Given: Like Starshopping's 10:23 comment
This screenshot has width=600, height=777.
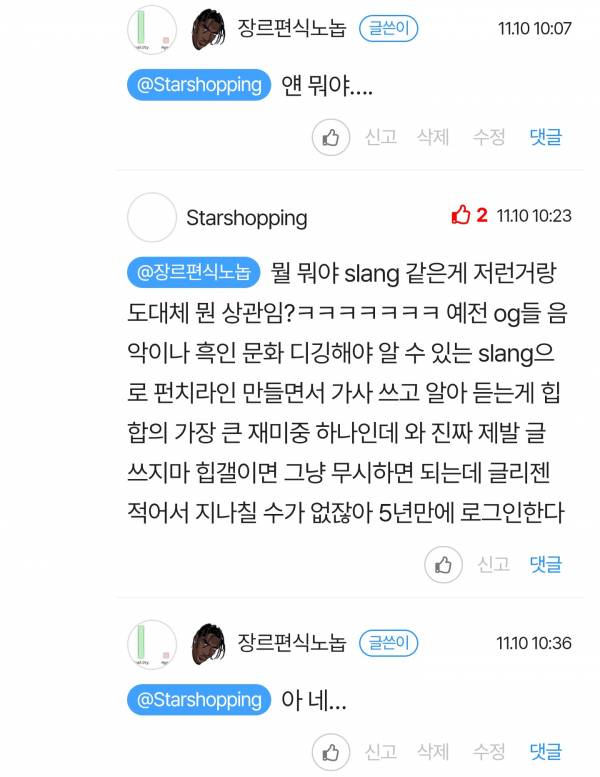Looking at the screenshot, I should (444, 565).
